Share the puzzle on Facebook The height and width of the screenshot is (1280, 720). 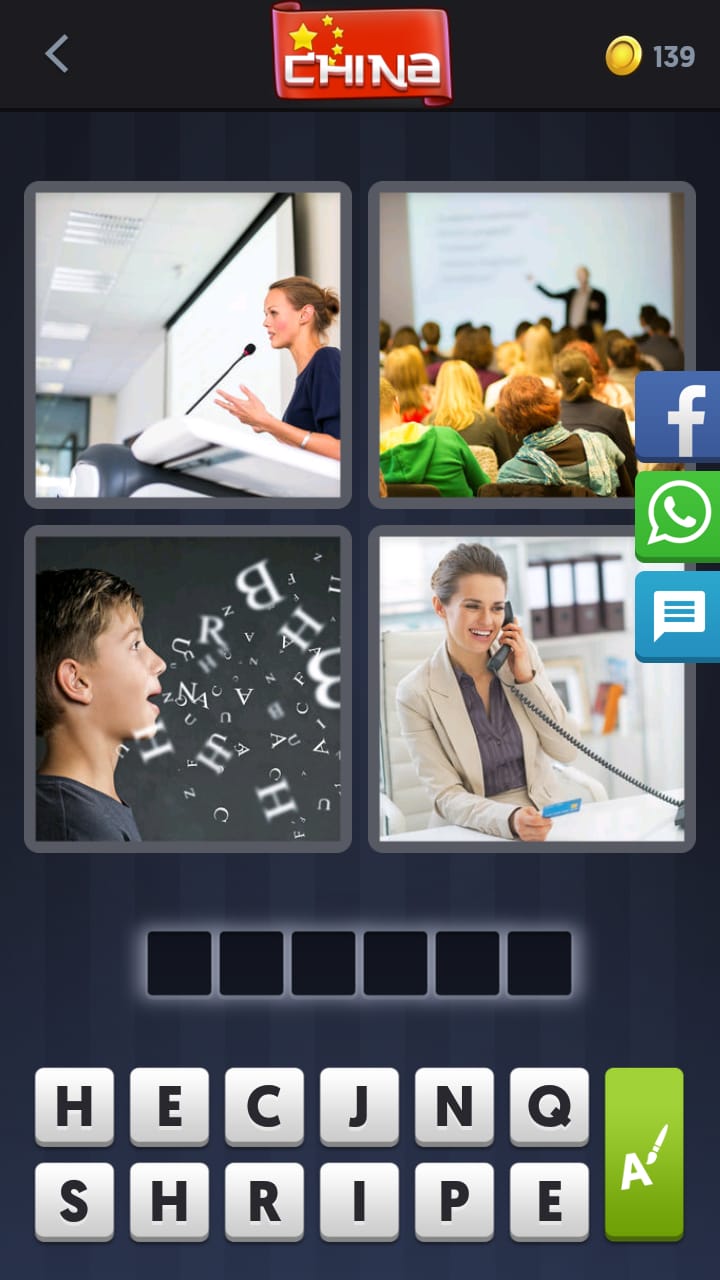coord(680,416)
